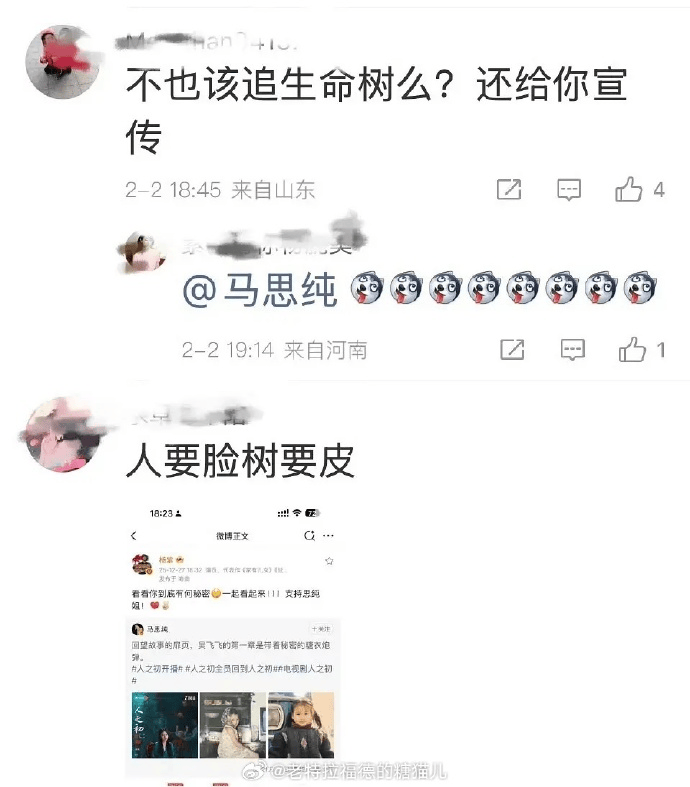This screenshot has height=787, width=690.
Task: Open the screenshot image under 人要脸树要皮
Action: click(x=233, y=638)
